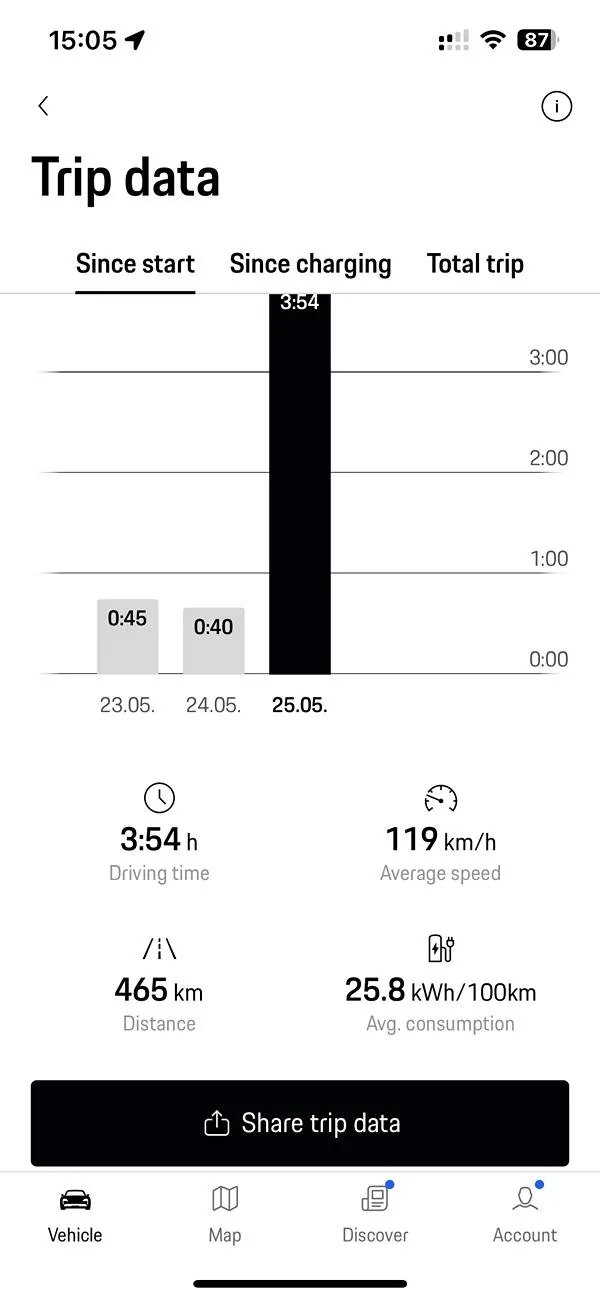Select the 24.05. bar in the chart
The height and width of the screenshot is (1300, 600).
point(213,640)
